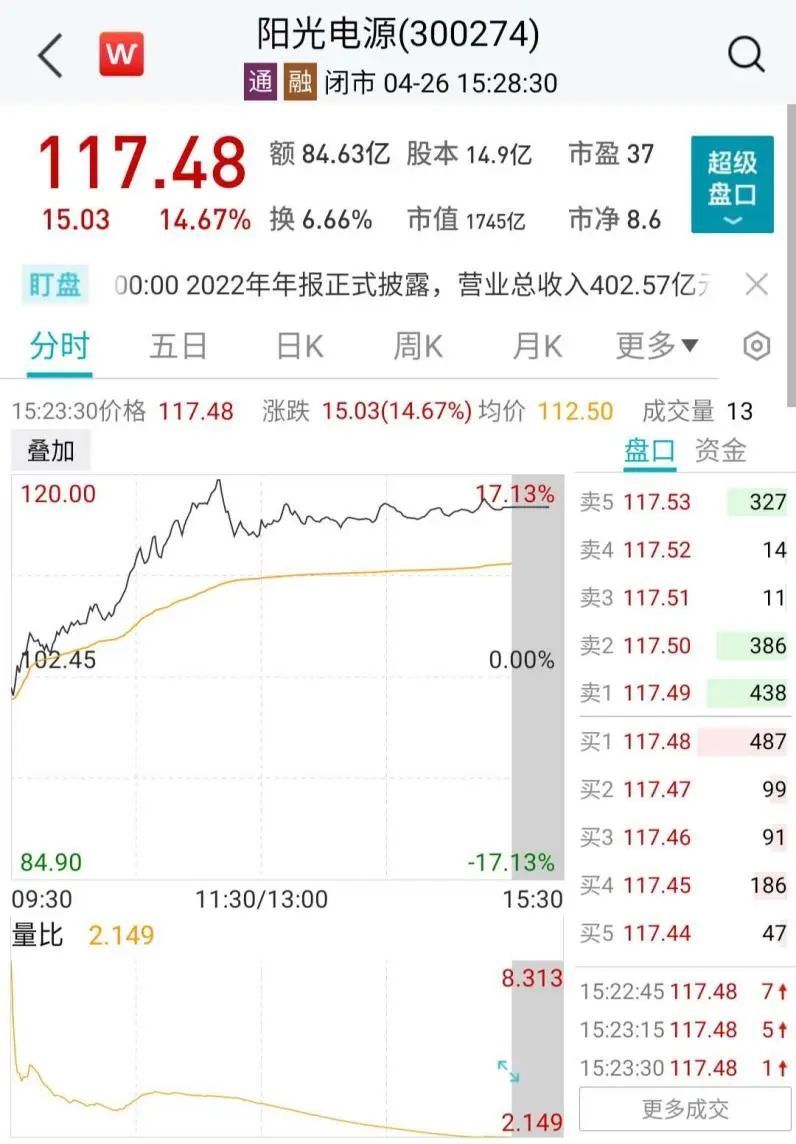Open the search magnifier icon
Screen dimensions: 796x1144
tap(746, 55)
